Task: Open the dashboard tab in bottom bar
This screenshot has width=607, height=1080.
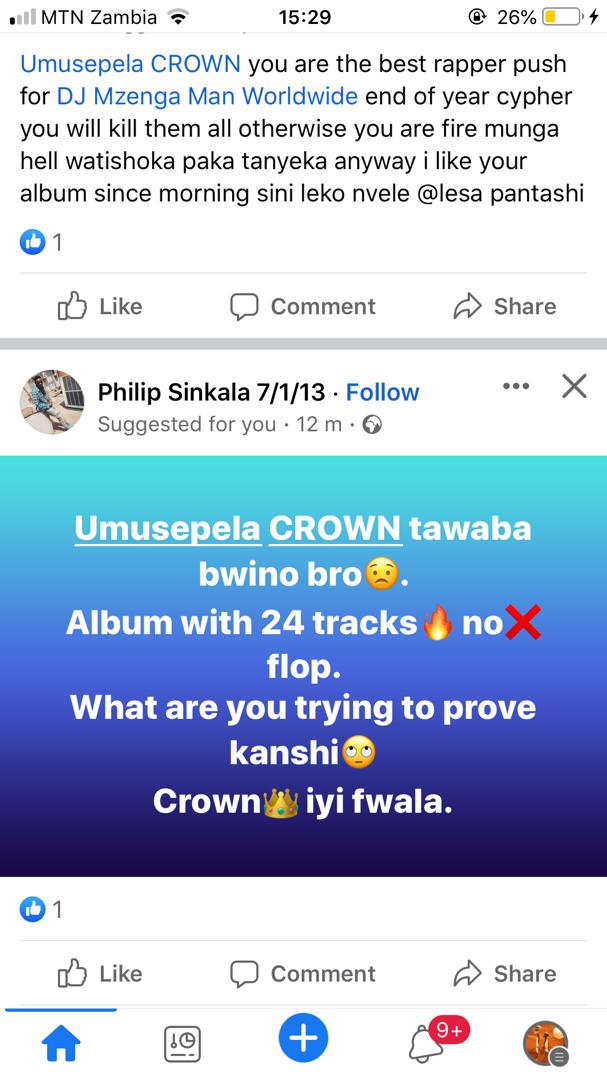Action: (182, 1043)
